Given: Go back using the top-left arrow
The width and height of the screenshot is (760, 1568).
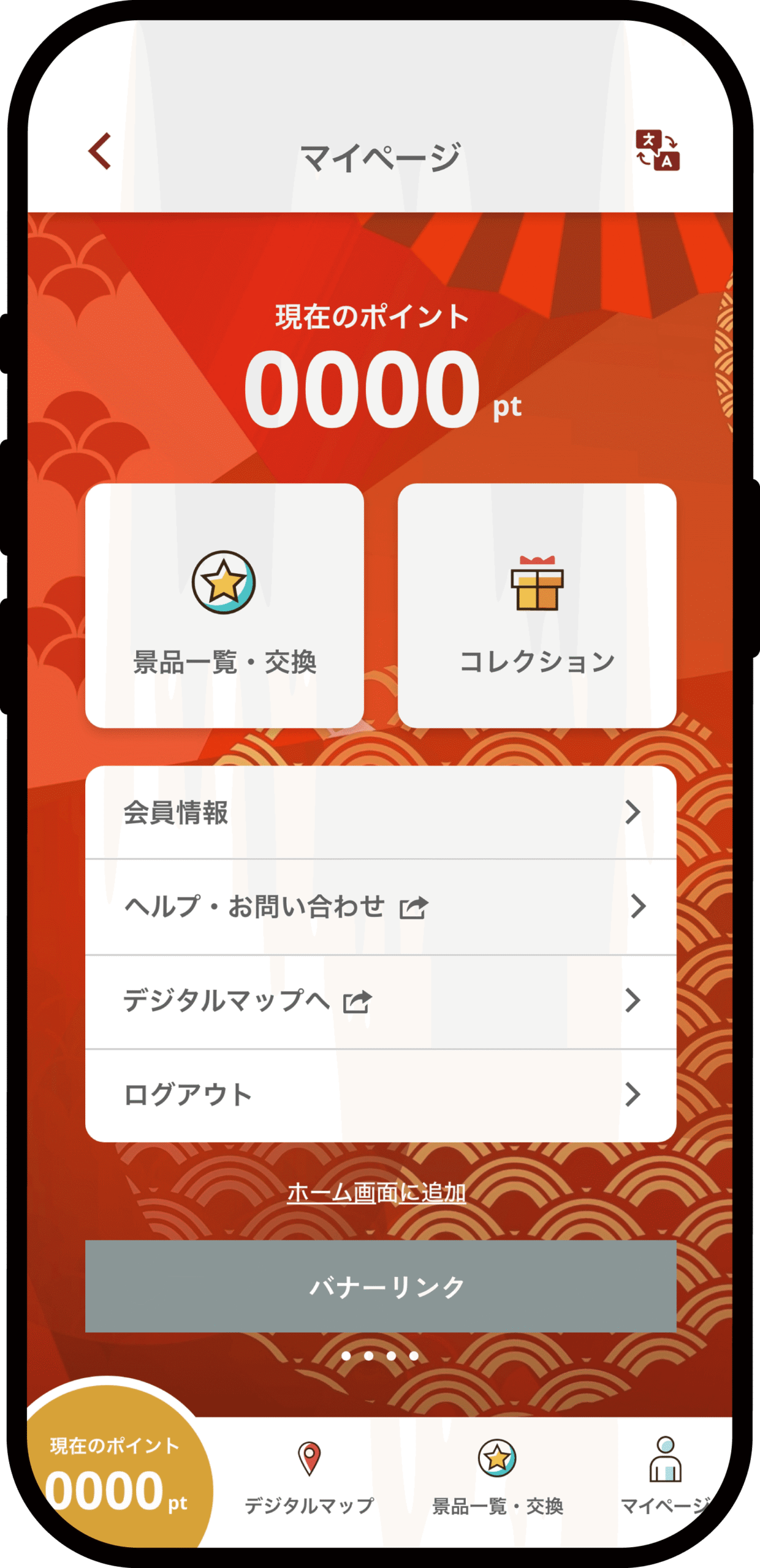Looking at the screenshot, I should pos(100,151).
